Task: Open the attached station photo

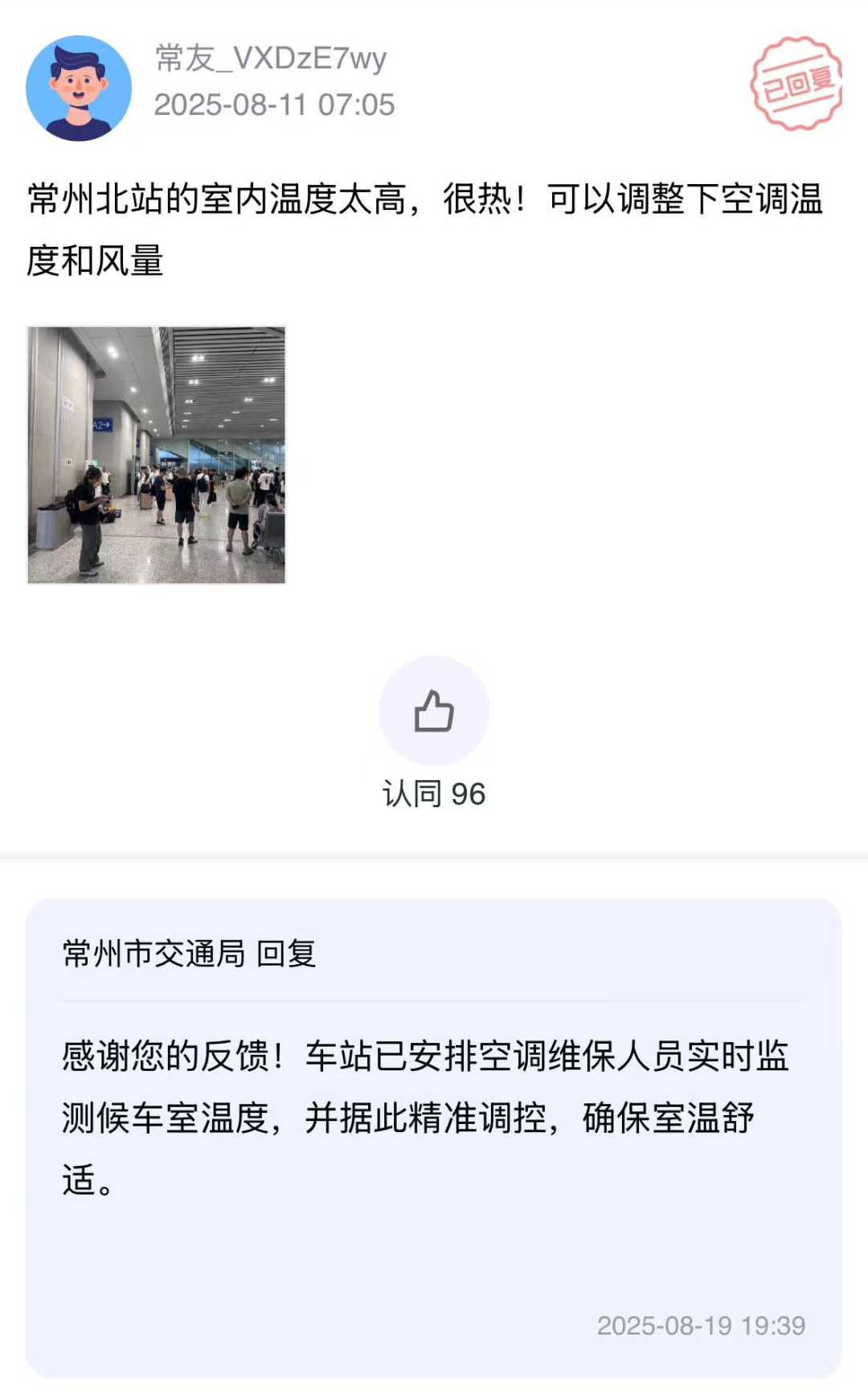Action: pyautogui.click(x=157, y=455)
